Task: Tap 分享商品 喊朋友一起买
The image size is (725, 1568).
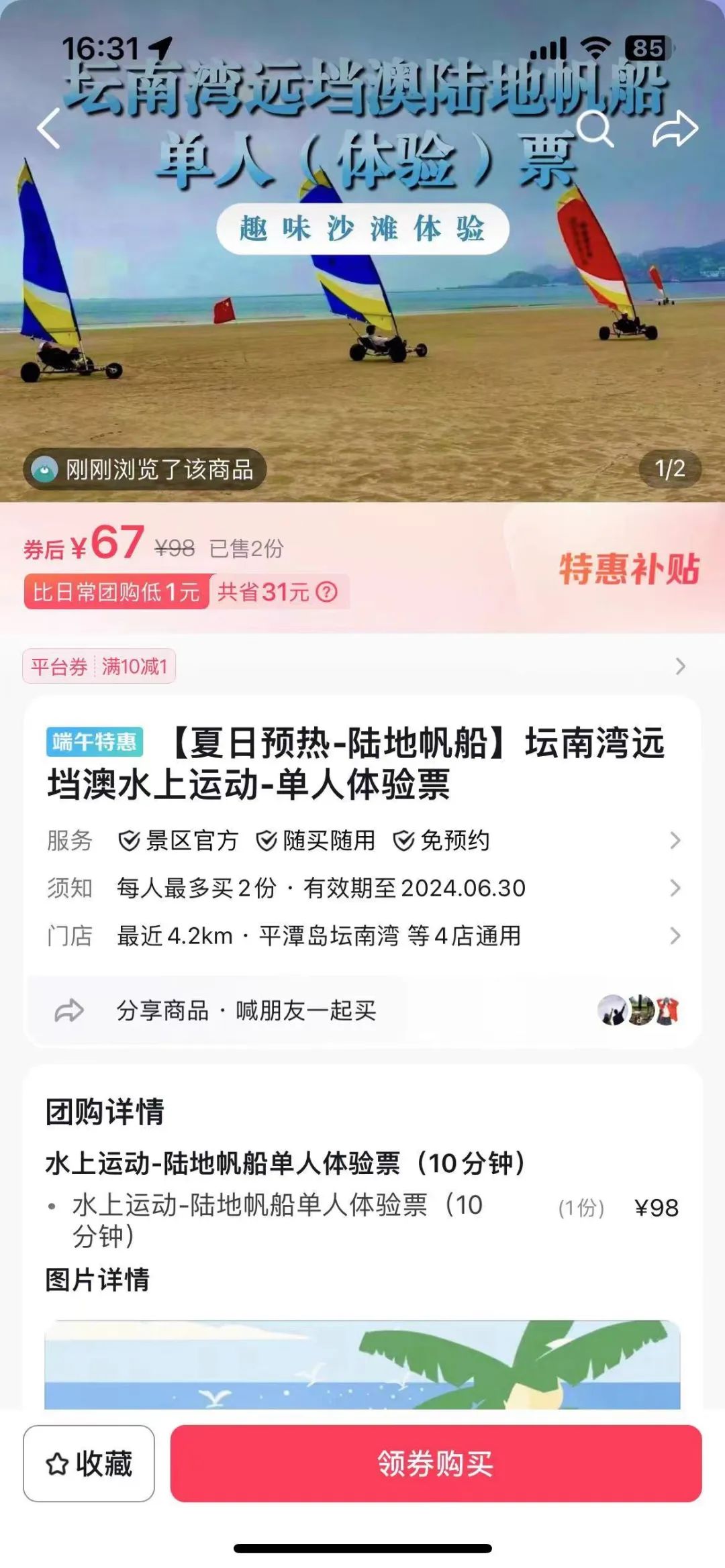Action: (246, 1010)
